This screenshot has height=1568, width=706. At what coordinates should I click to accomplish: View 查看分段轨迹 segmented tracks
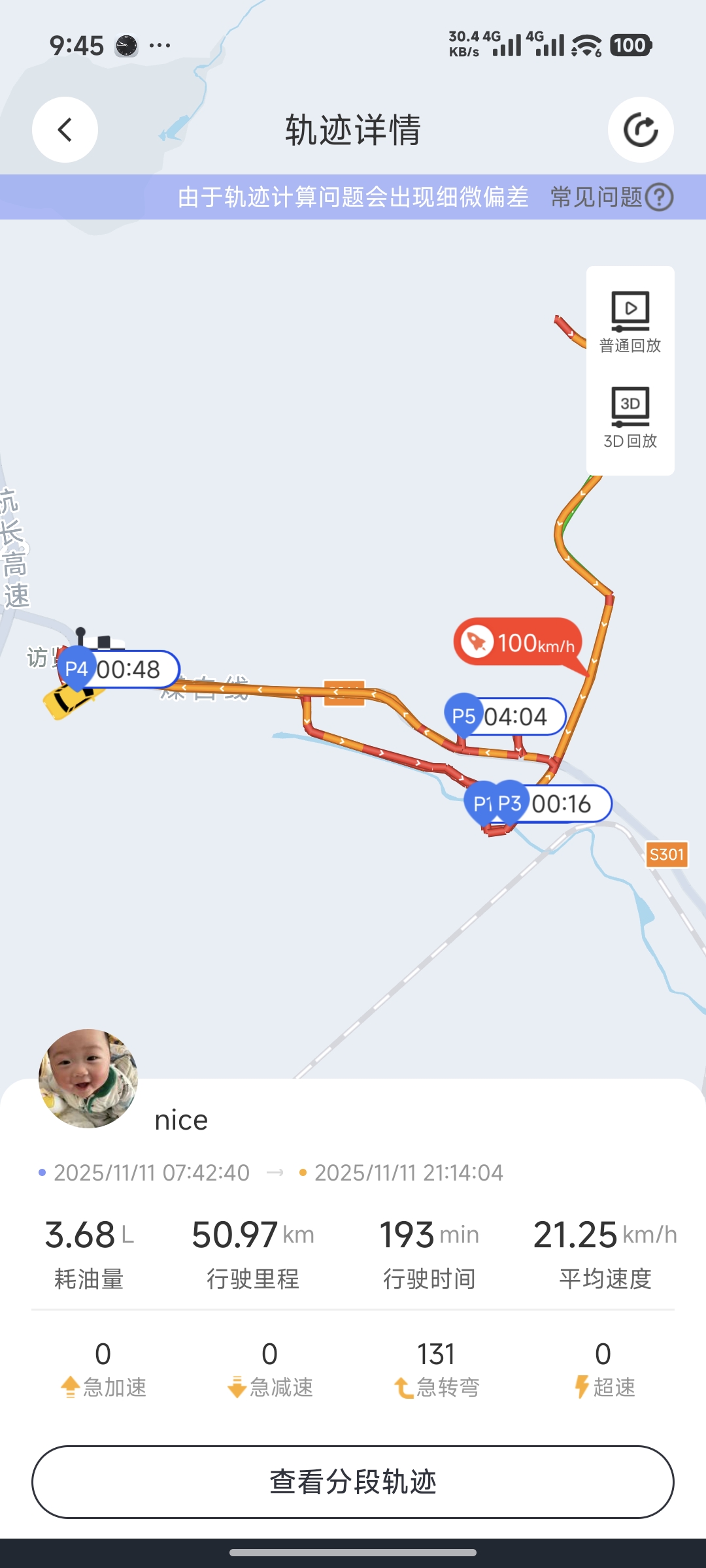[353, 1482]
